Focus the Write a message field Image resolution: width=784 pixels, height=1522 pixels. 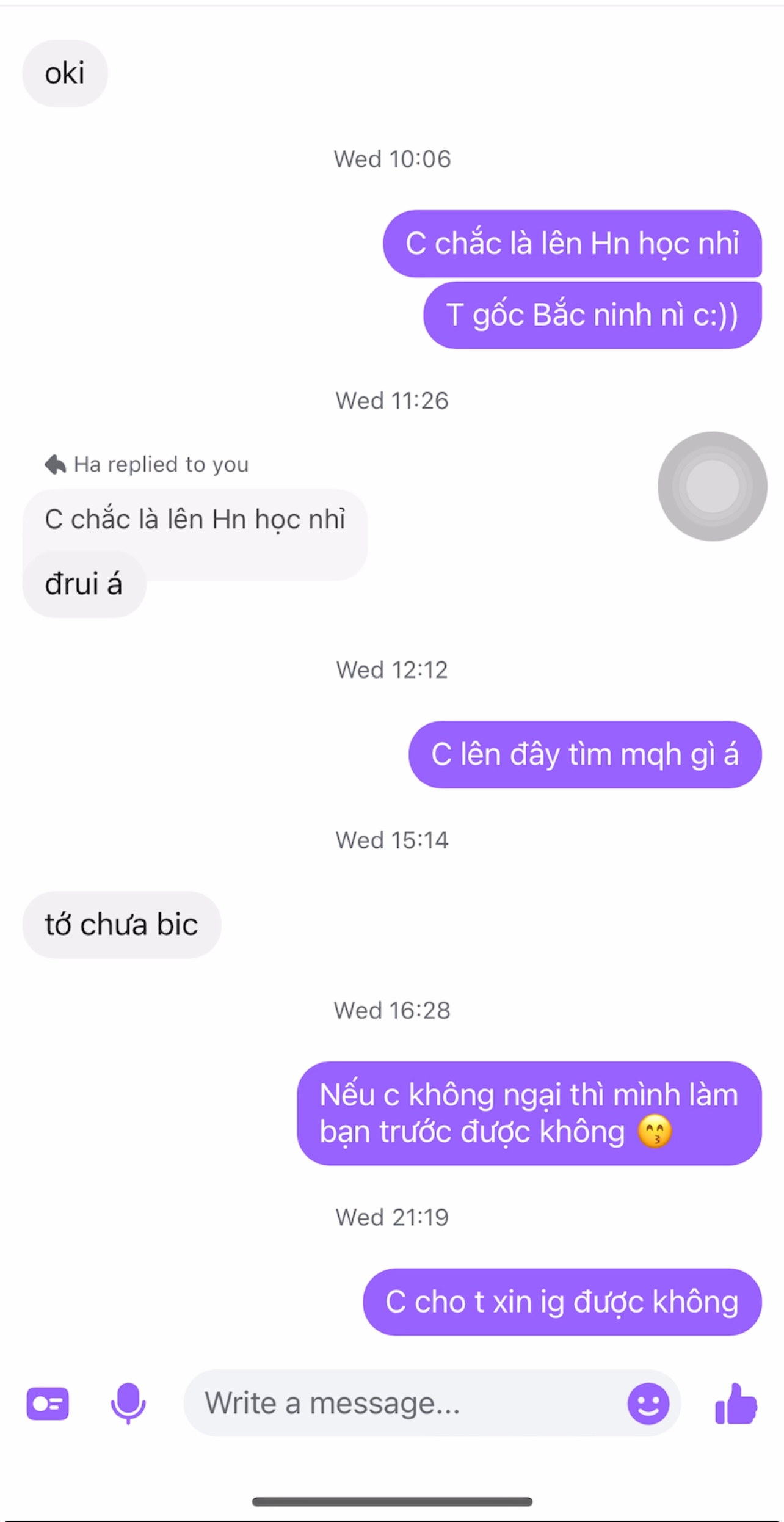pyautogui.click(x=403, y=1403)
